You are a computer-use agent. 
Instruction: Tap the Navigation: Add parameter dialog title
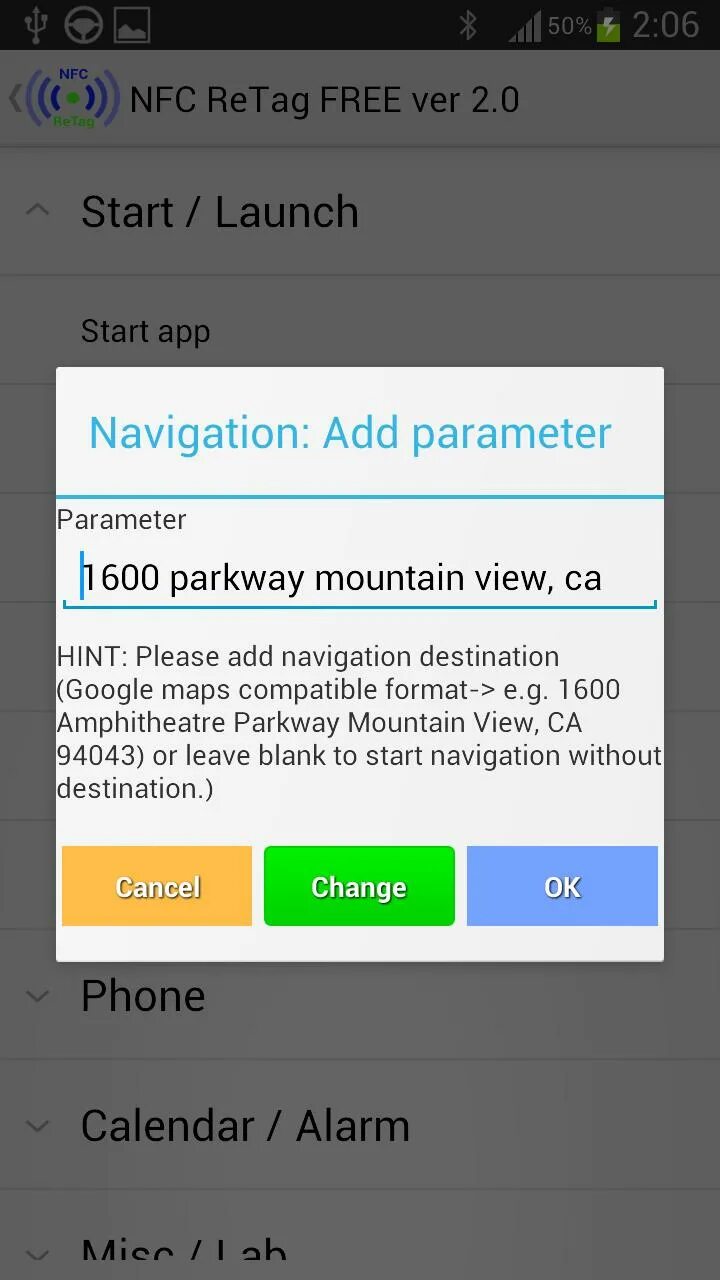[x=349, y=432]
